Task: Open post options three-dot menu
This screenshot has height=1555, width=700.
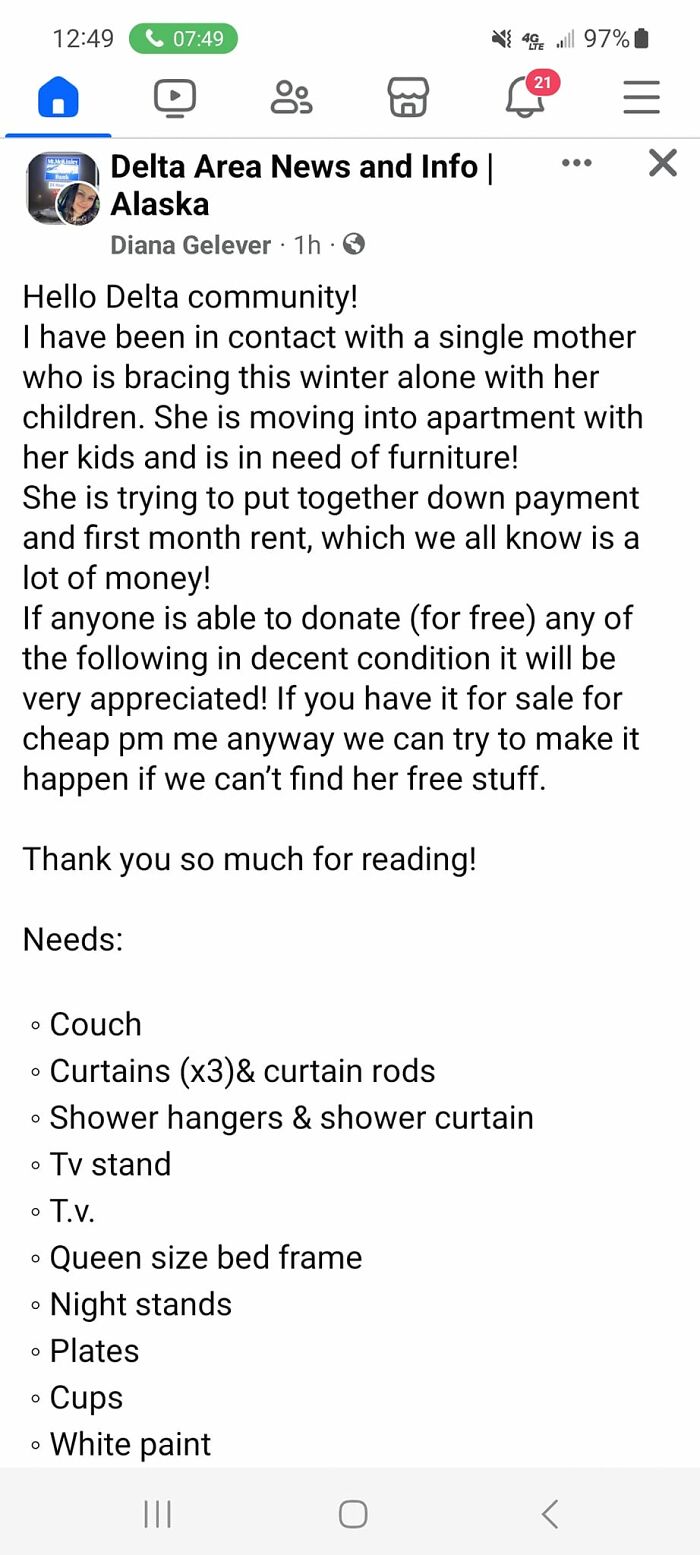Action: (577, 163)
